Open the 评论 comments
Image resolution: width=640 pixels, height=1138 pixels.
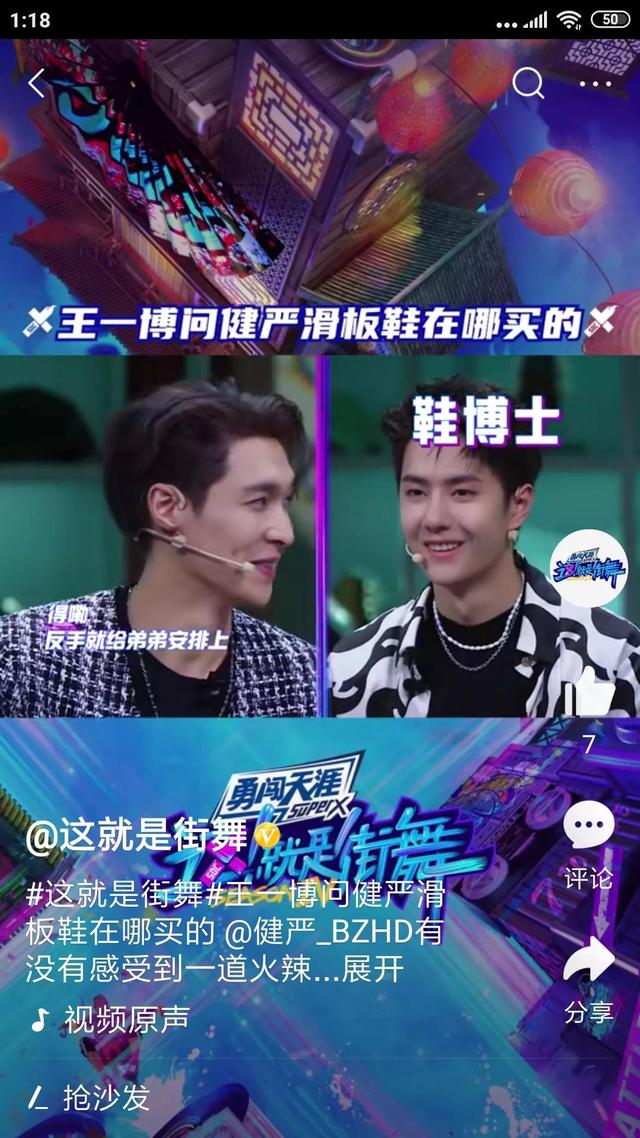[x=588, y=846]
